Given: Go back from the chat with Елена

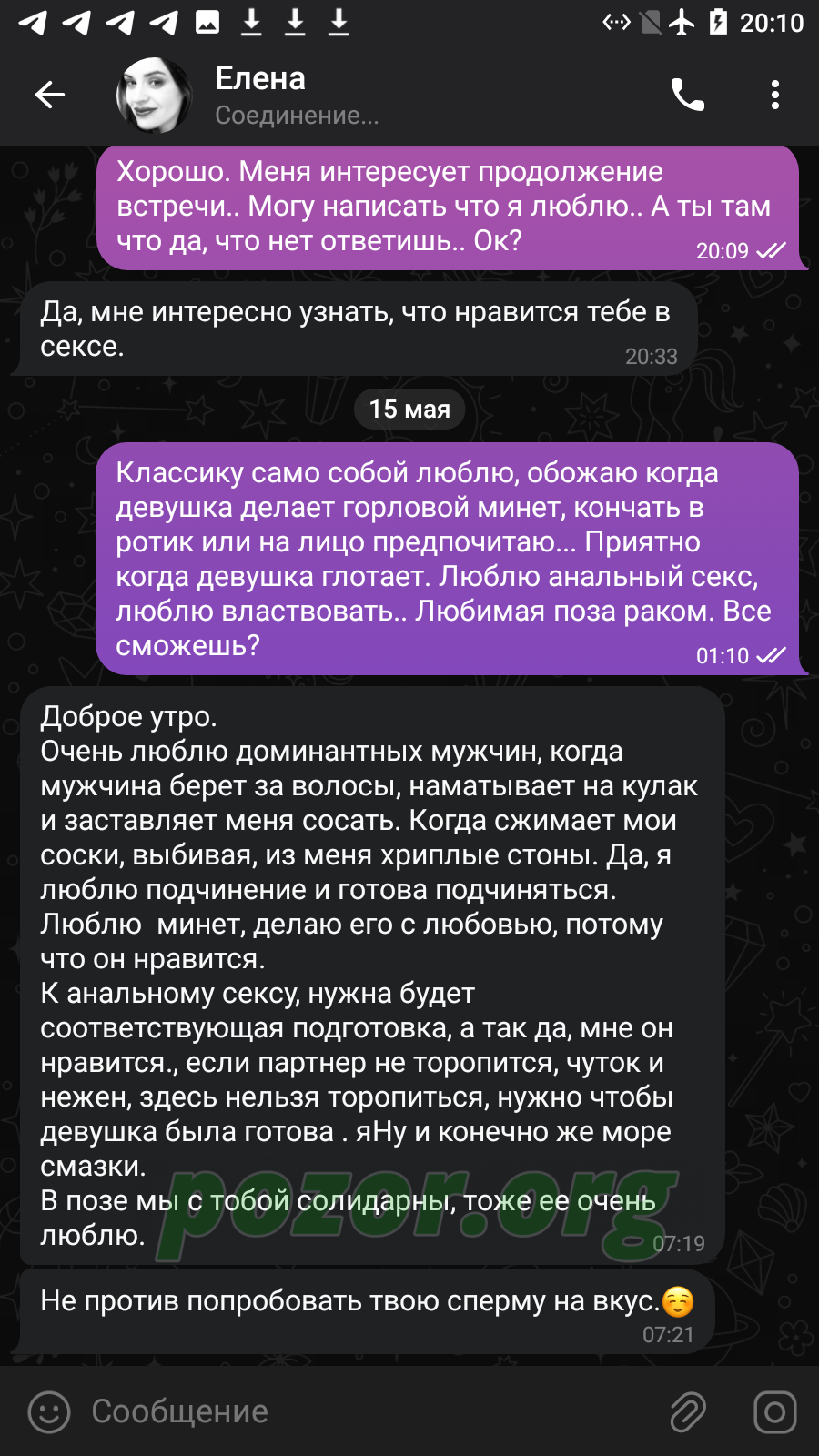Looking at the screenshot, I should (50, 95).
